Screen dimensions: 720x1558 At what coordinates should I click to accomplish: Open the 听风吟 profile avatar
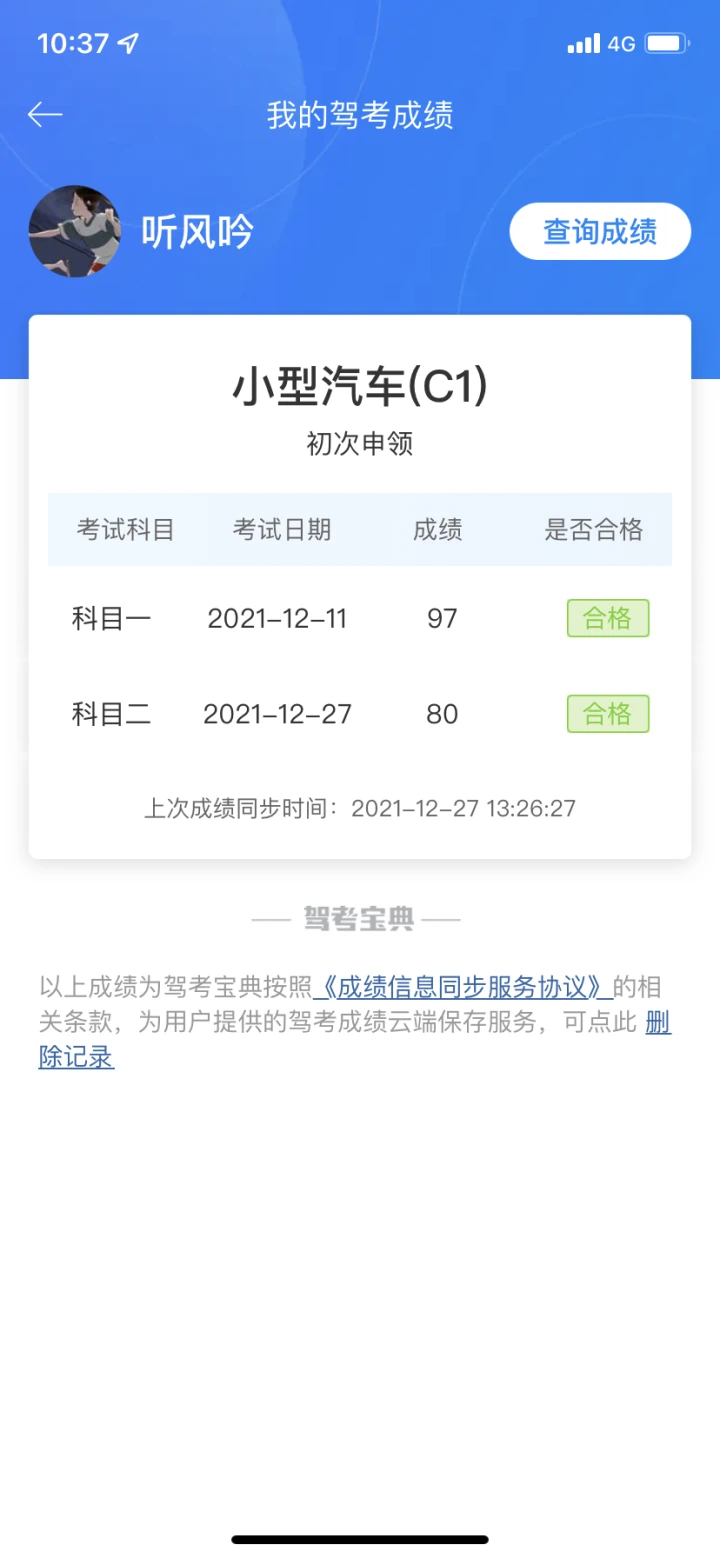(75, 231)
